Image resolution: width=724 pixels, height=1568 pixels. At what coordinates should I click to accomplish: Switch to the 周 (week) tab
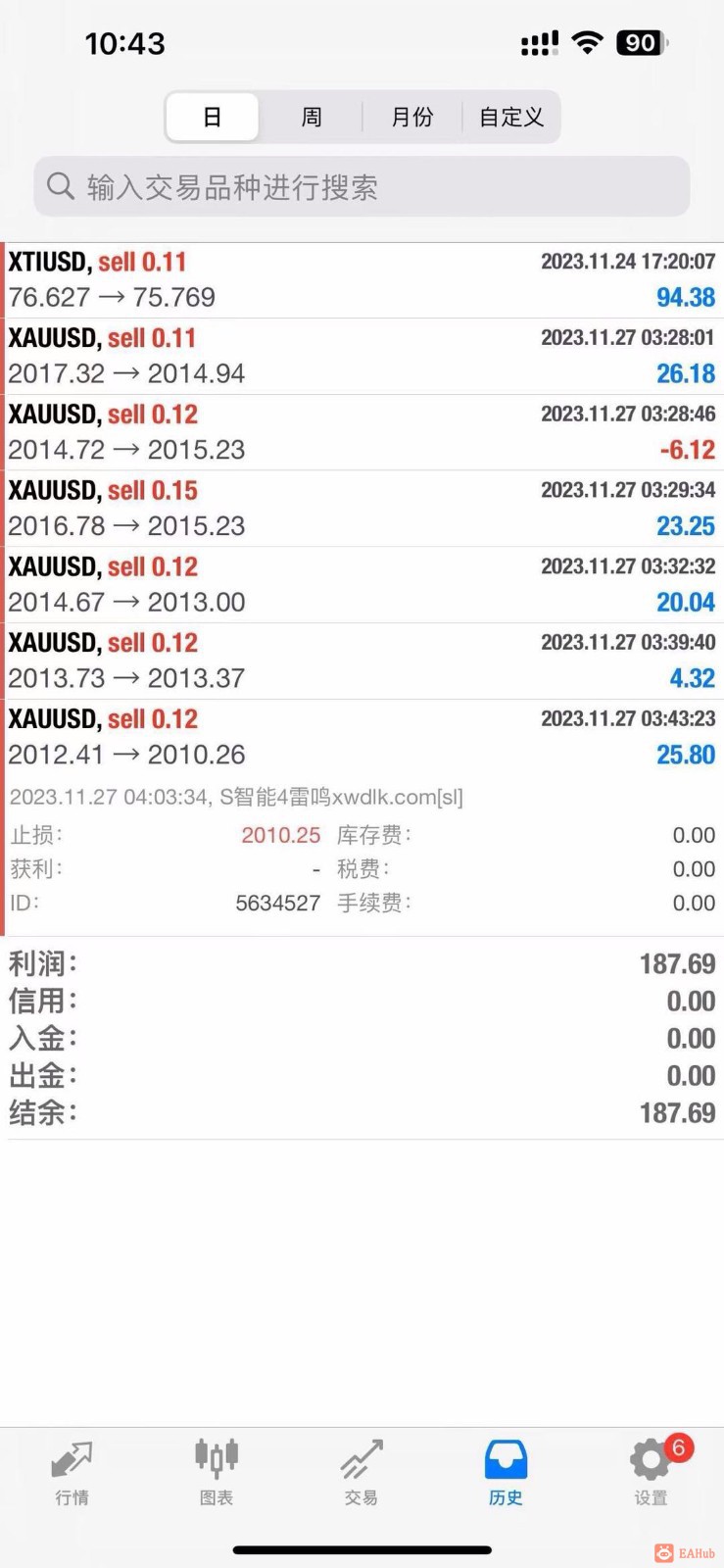pos(312,118)
